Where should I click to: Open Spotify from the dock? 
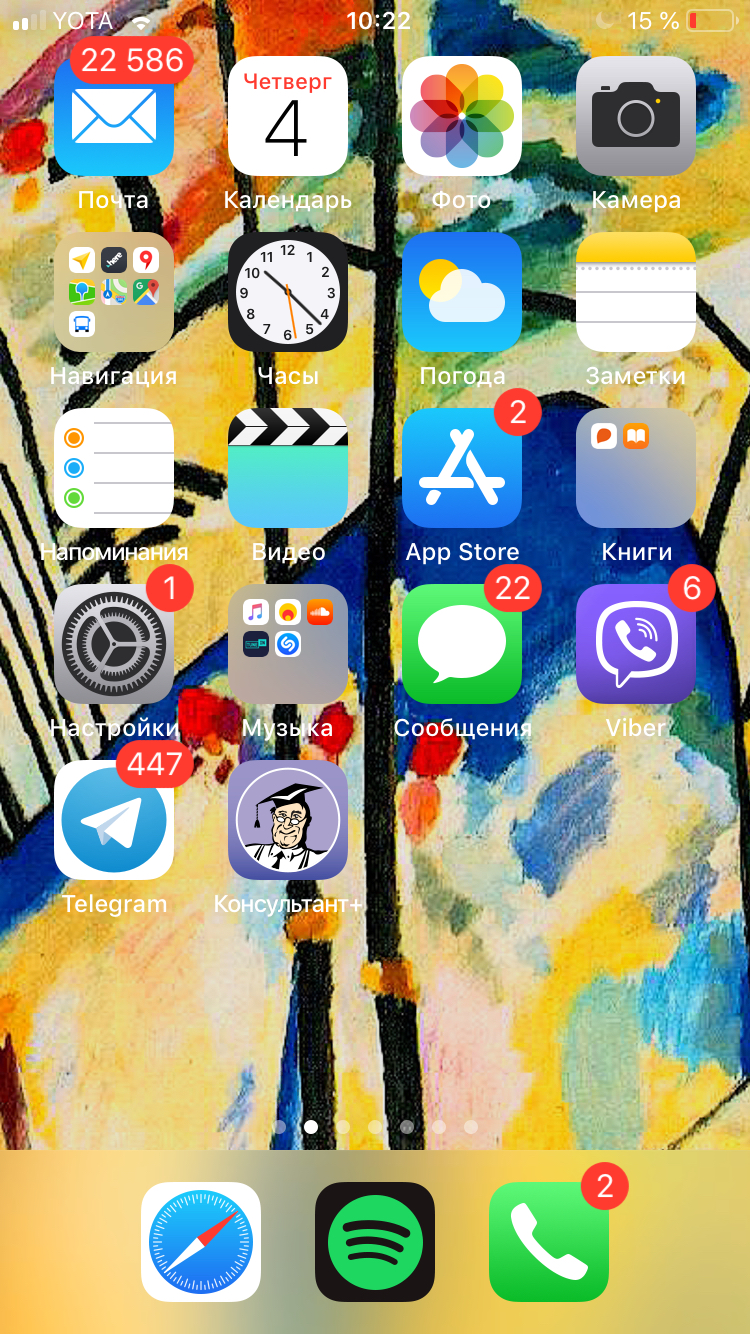coord(375,1242)
